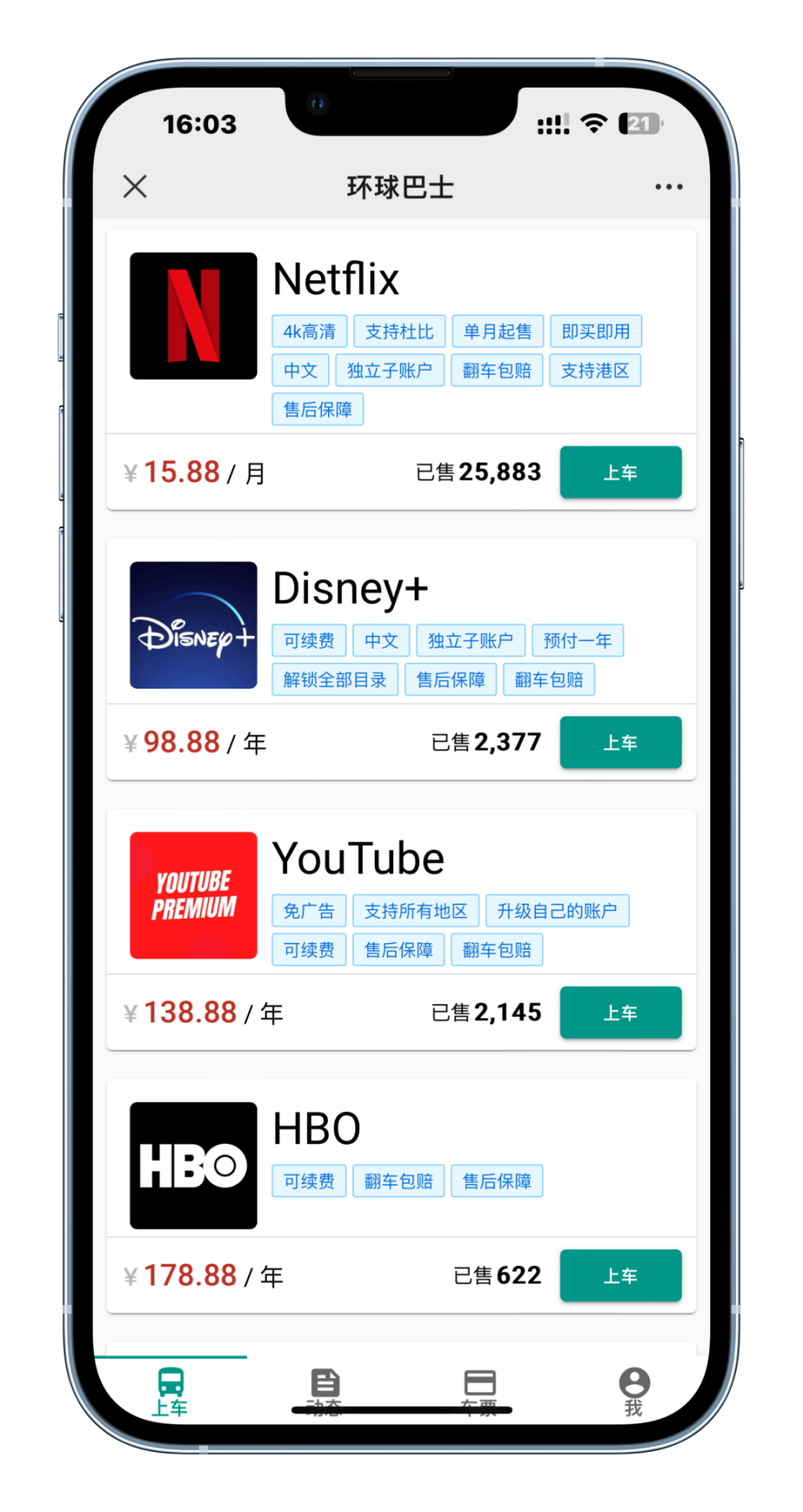
Task: Click the YouTube Premium logo
Action: click(192, 894)
